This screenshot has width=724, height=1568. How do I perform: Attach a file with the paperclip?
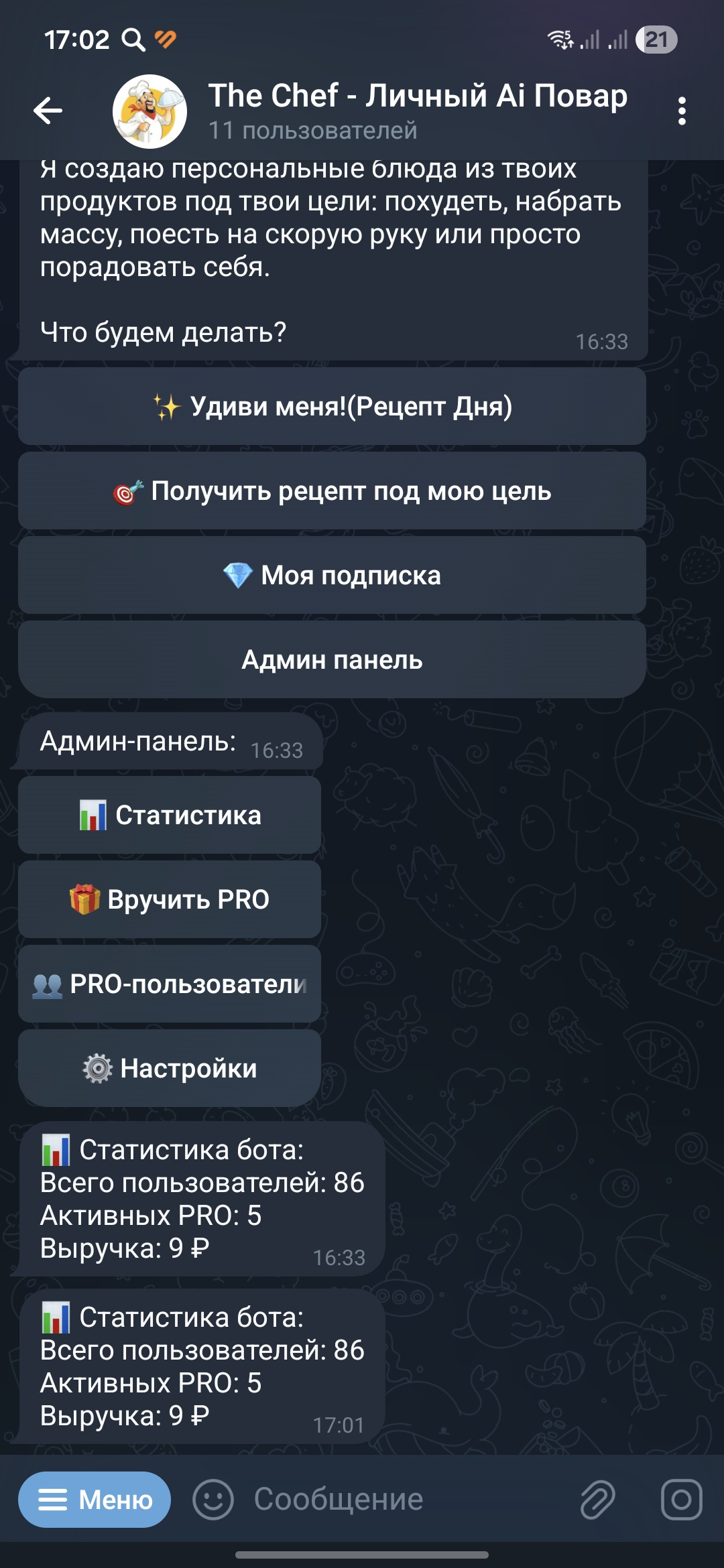pos(597,1500)
